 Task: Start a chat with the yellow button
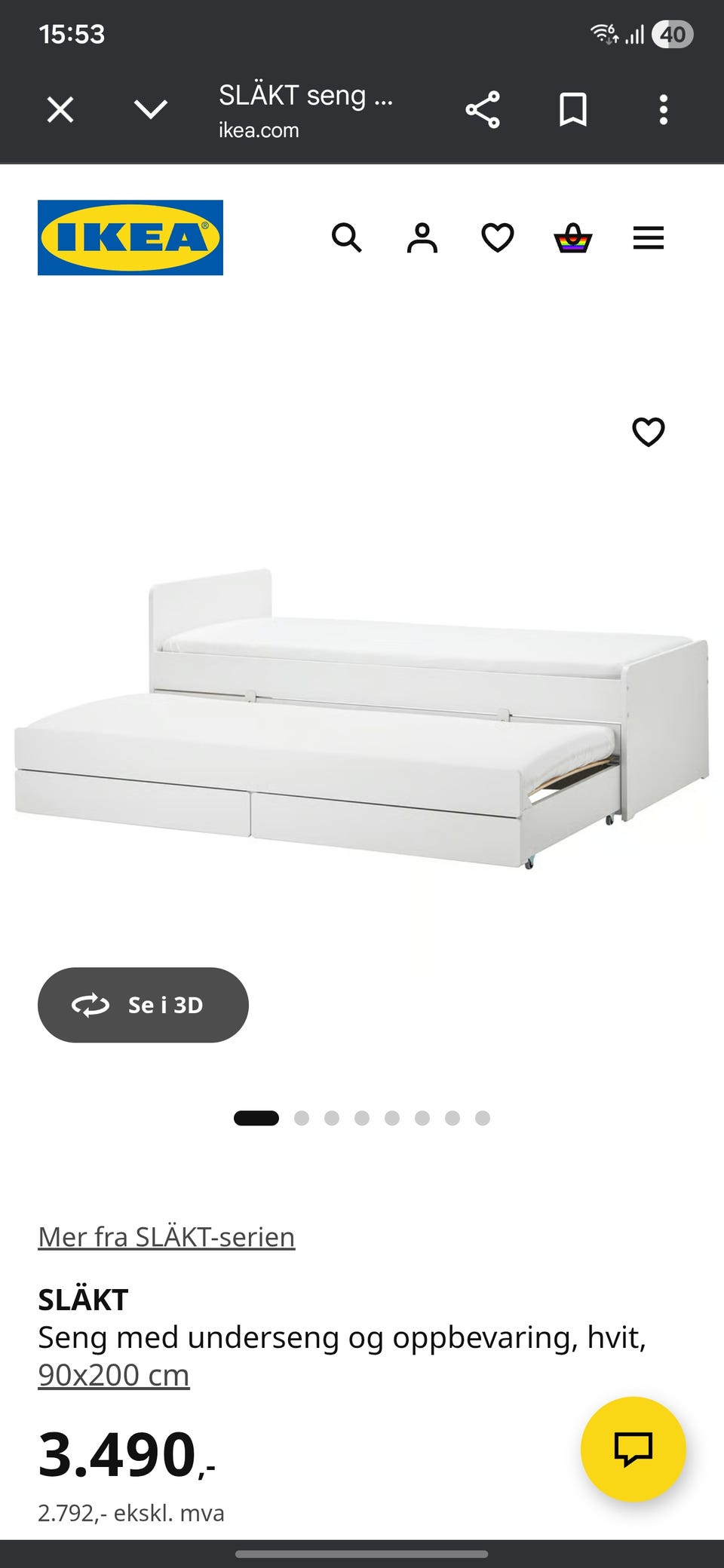coord(633,1449)
